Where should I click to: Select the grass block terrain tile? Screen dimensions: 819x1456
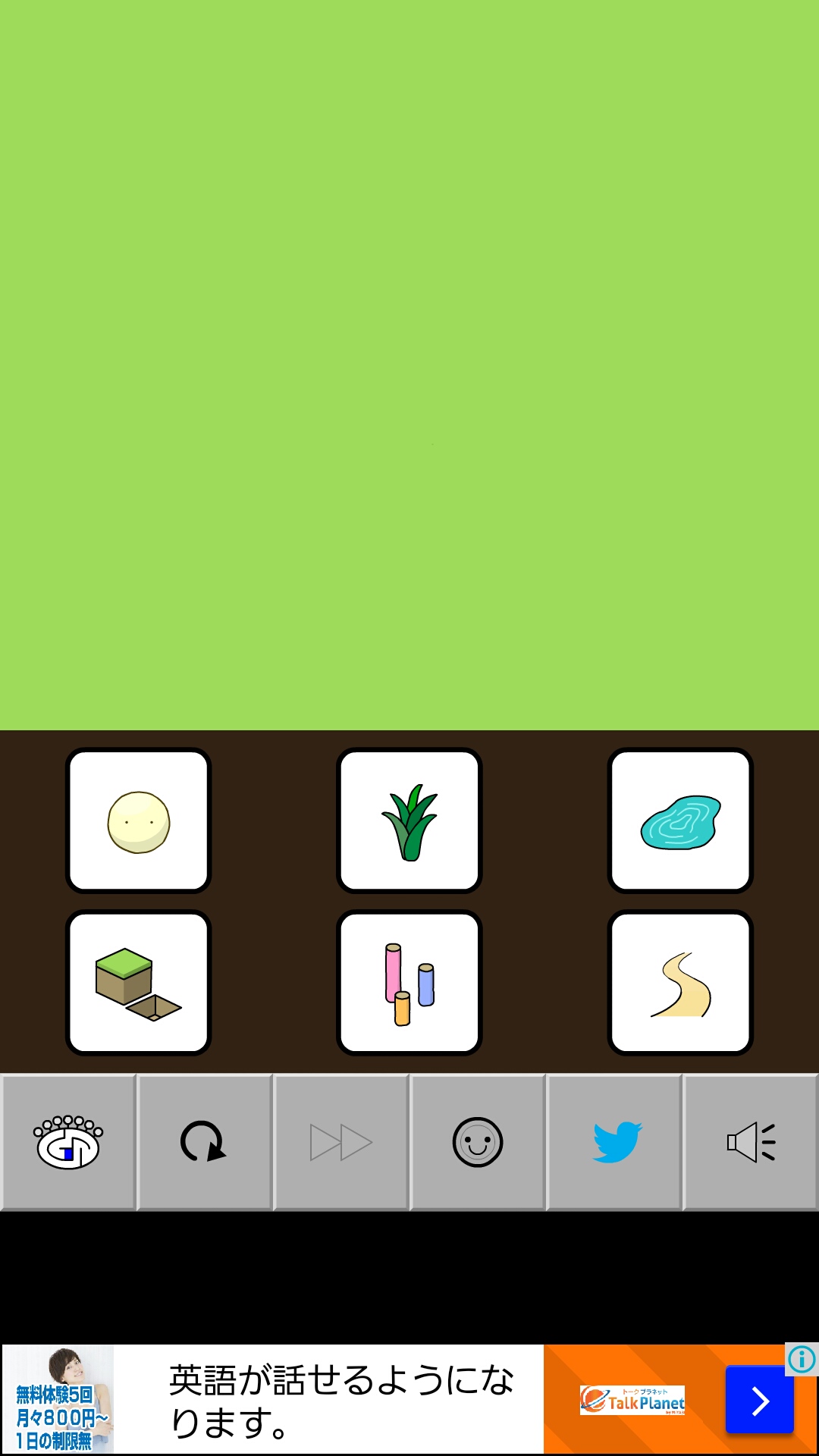[138, 984]
